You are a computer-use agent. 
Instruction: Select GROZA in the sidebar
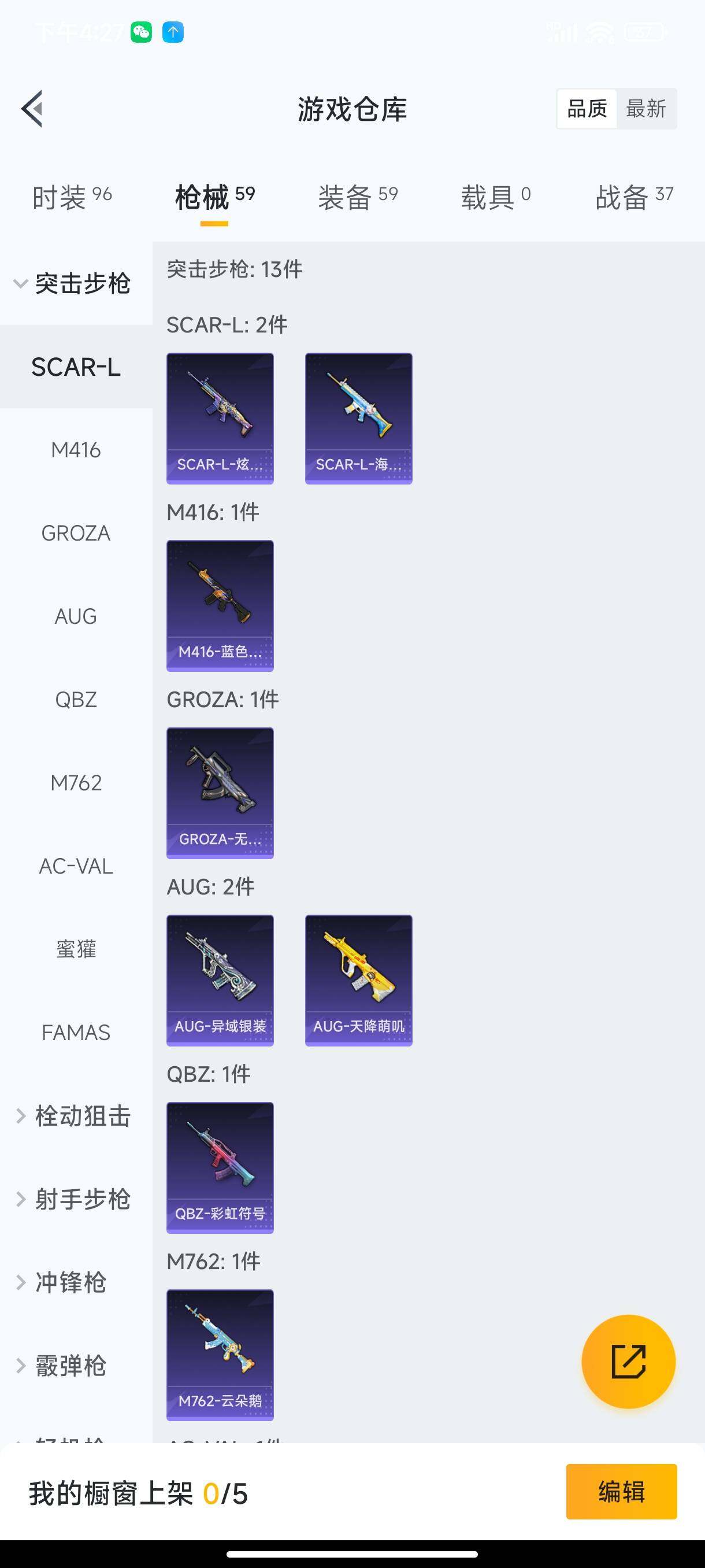[x=76, y=533]
